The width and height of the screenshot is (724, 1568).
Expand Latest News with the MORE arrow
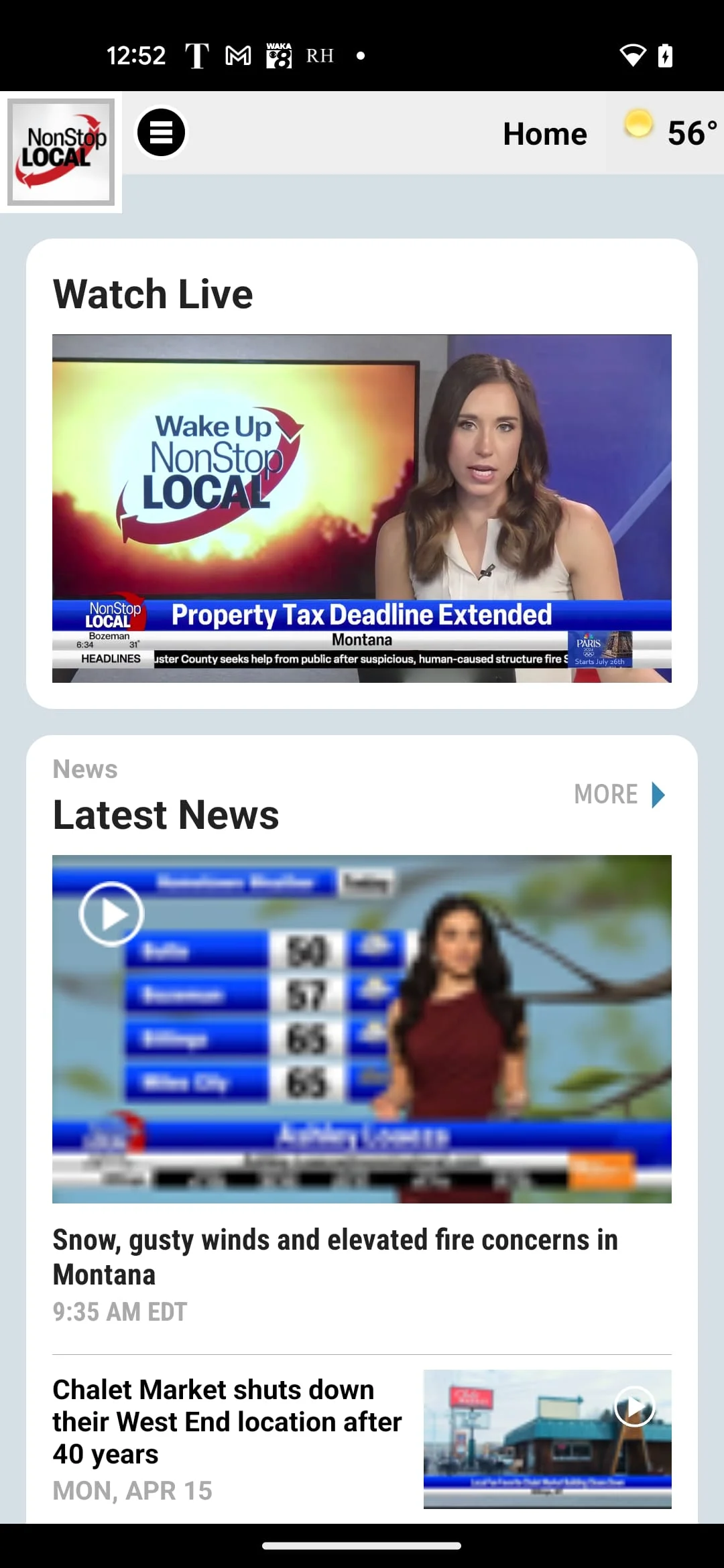click(x=604, y=794)
